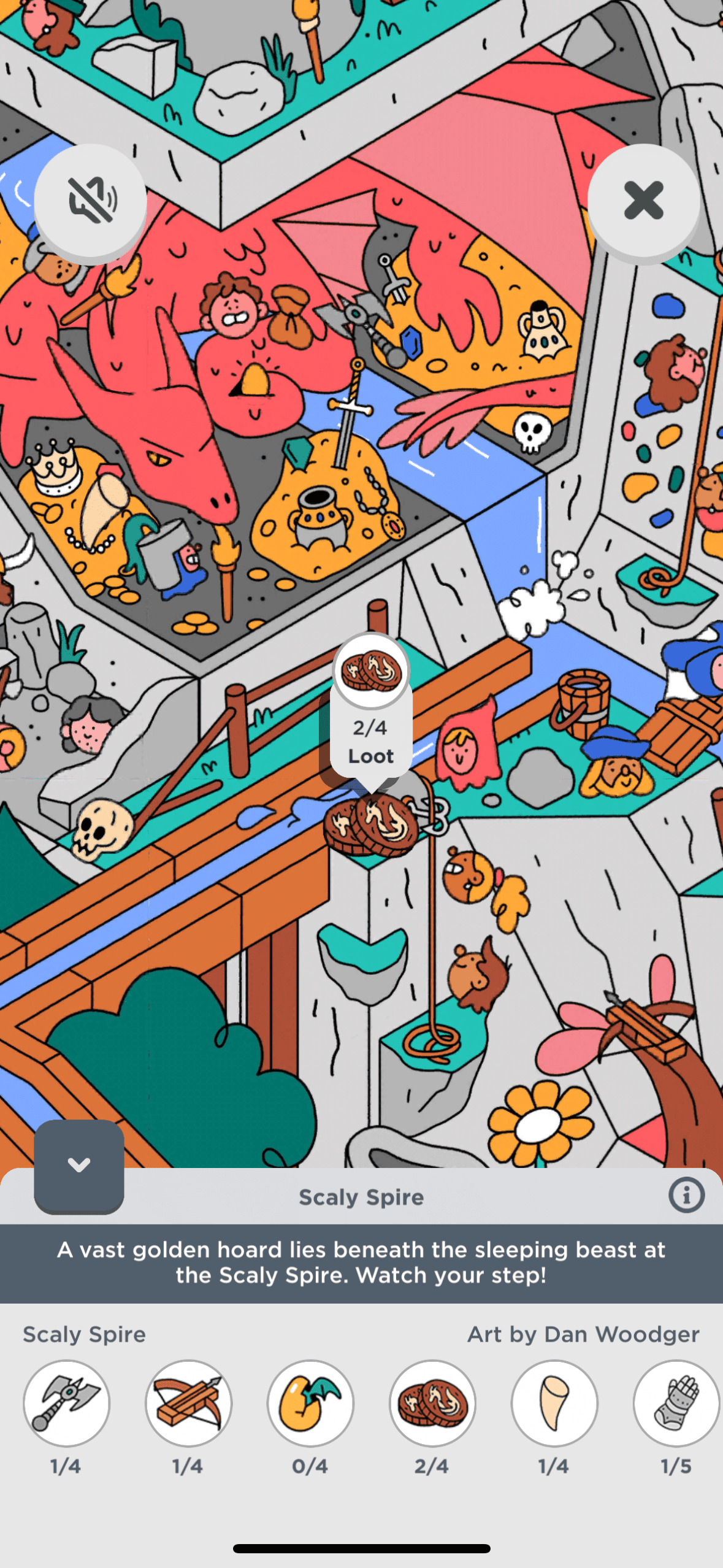Toggle the sound mute button

tap(90, 200)
